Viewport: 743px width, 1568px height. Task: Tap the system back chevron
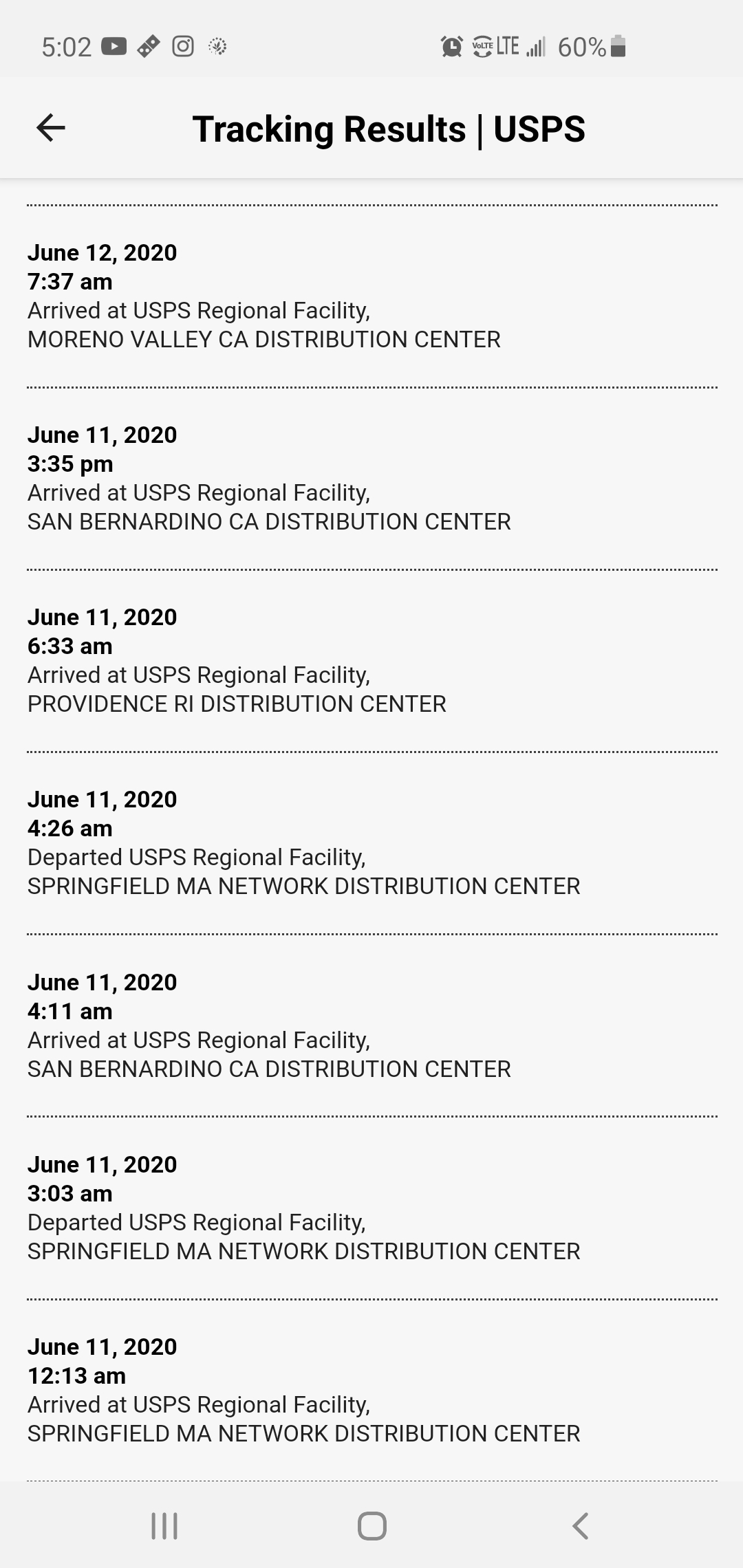click(580, 1525)
